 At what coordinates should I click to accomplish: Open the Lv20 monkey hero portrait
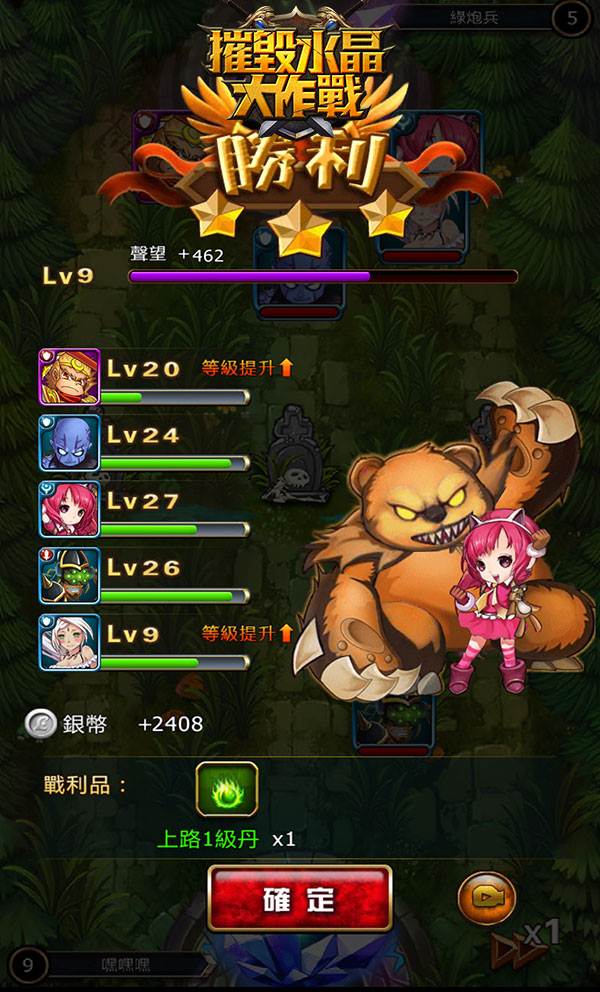tap(69, 377)
